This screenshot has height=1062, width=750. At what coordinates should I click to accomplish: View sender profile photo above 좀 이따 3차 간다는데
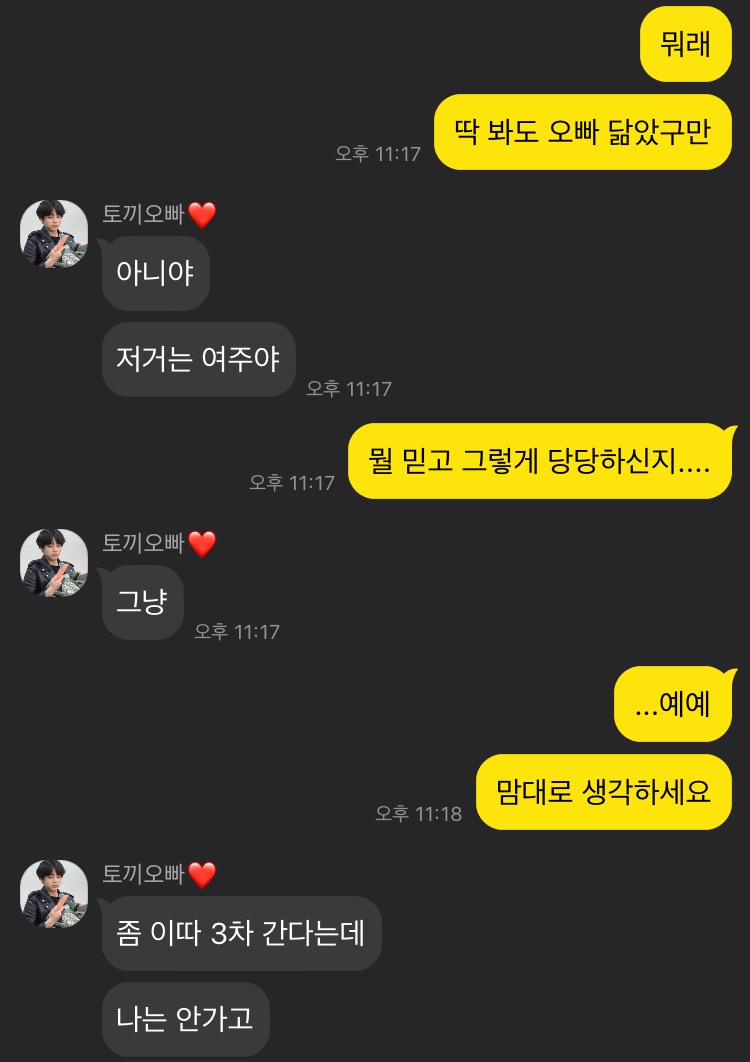tap(54, 893)
